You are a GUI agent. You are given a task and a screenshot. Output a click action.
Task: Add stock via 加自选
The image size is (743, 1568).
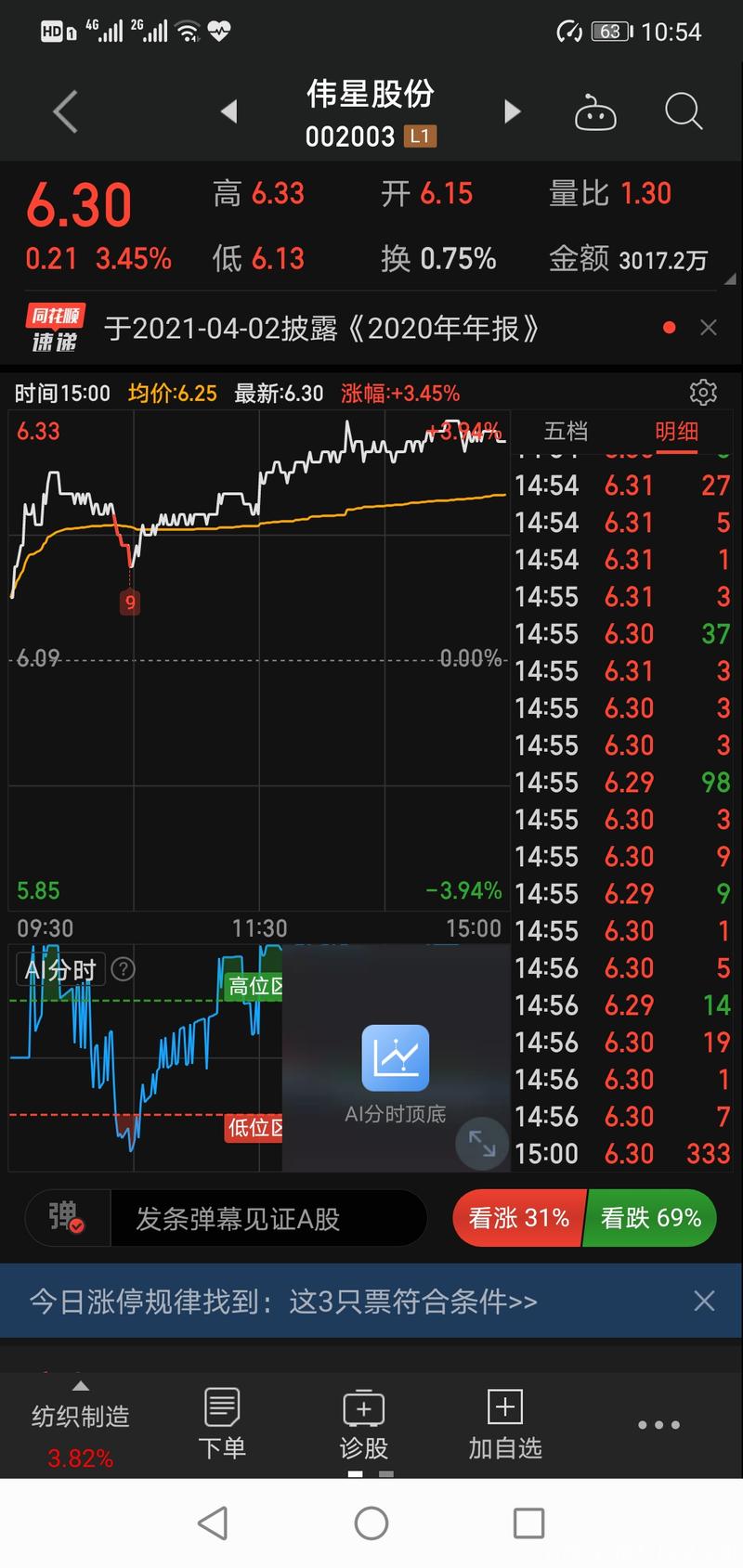(504, 1424)
